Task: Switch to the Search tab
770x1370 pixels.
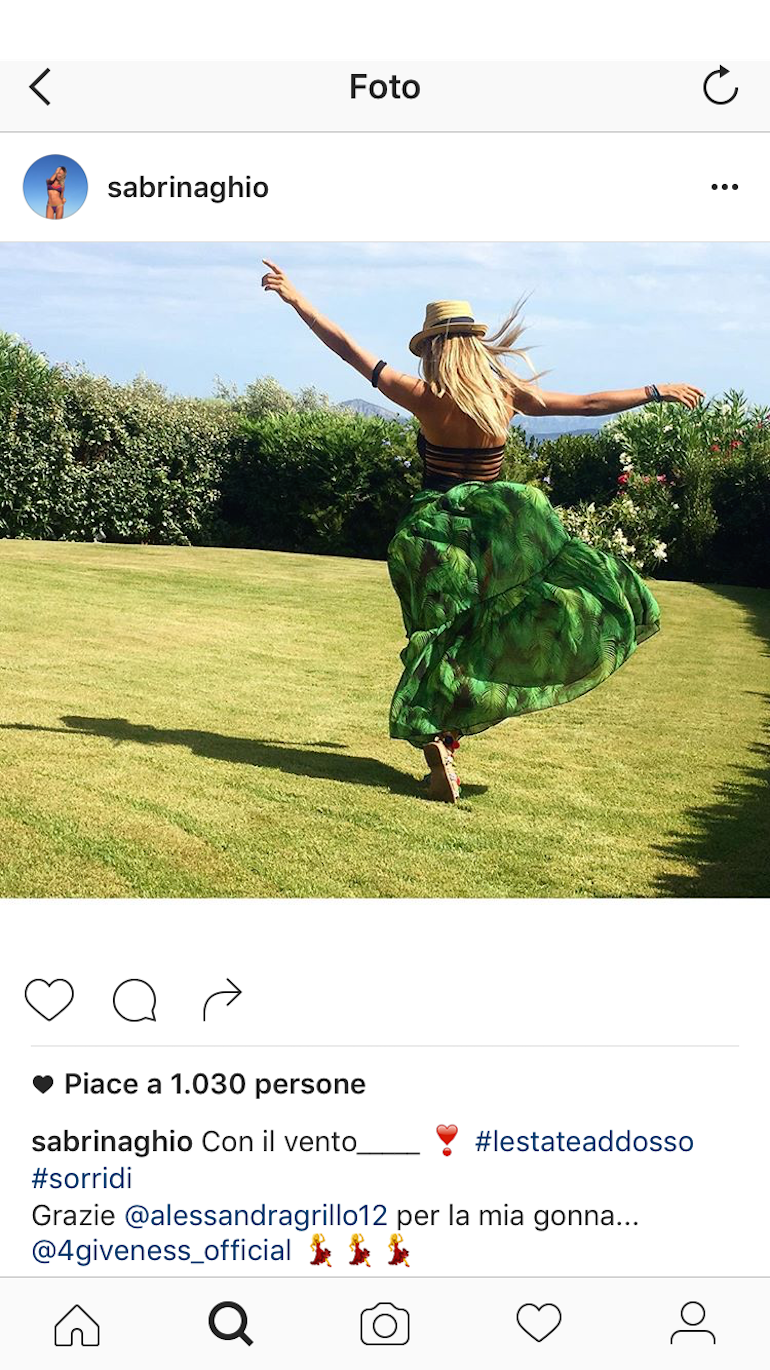Action: tap(231, 1325)
